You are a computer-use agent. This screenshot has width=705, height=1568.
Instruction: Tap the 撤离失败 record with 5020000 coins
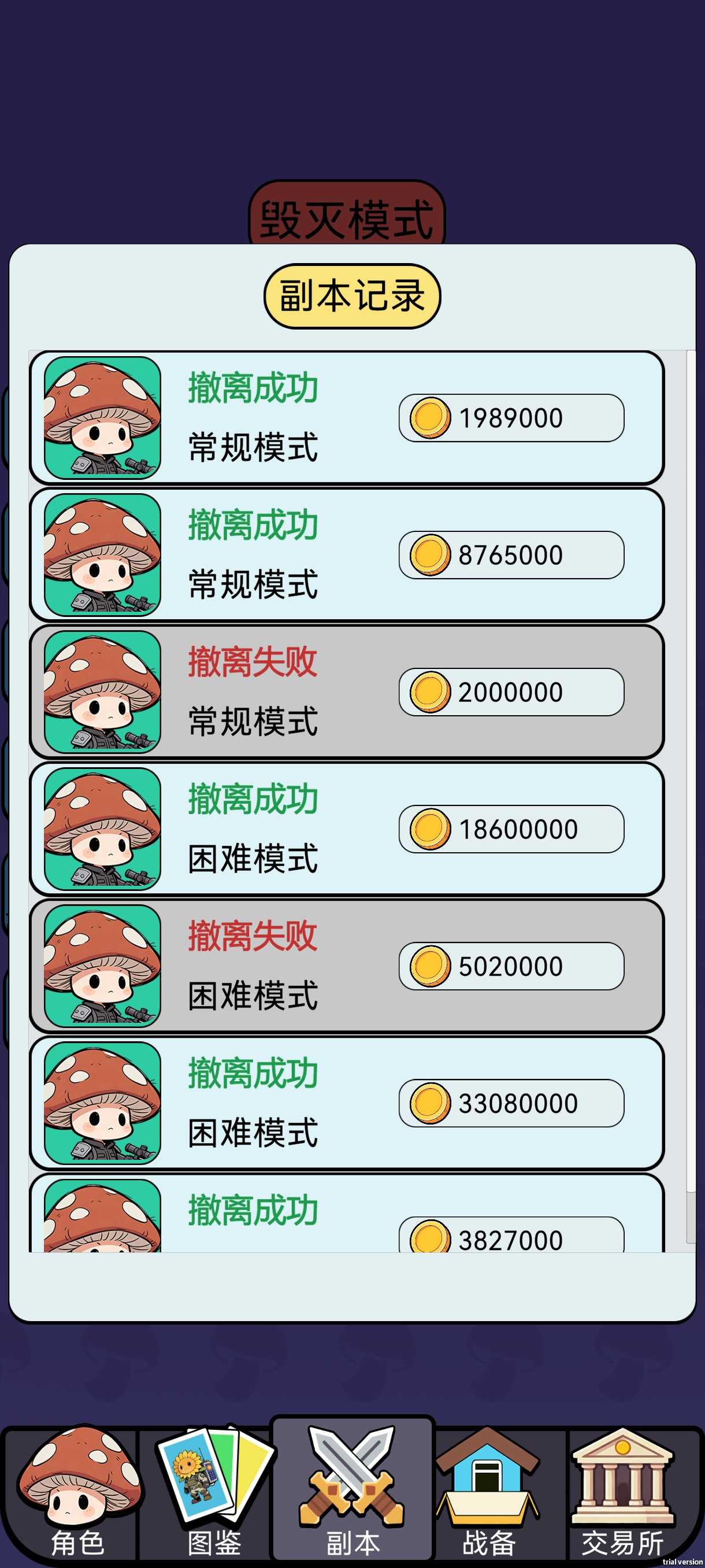[347, 966]
